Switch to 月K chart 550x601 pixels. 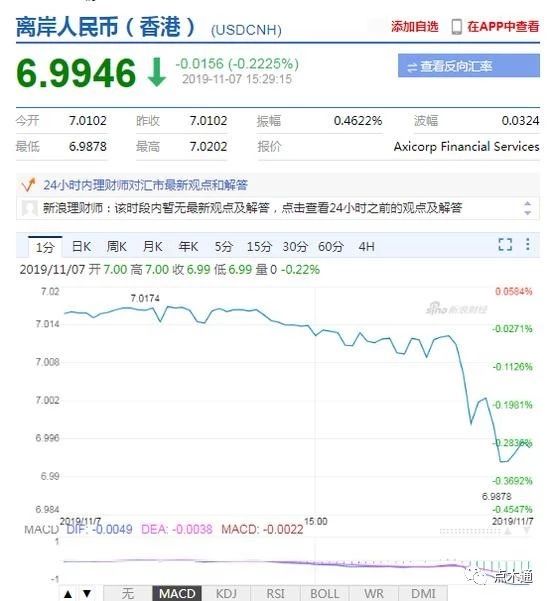[153, 246]
